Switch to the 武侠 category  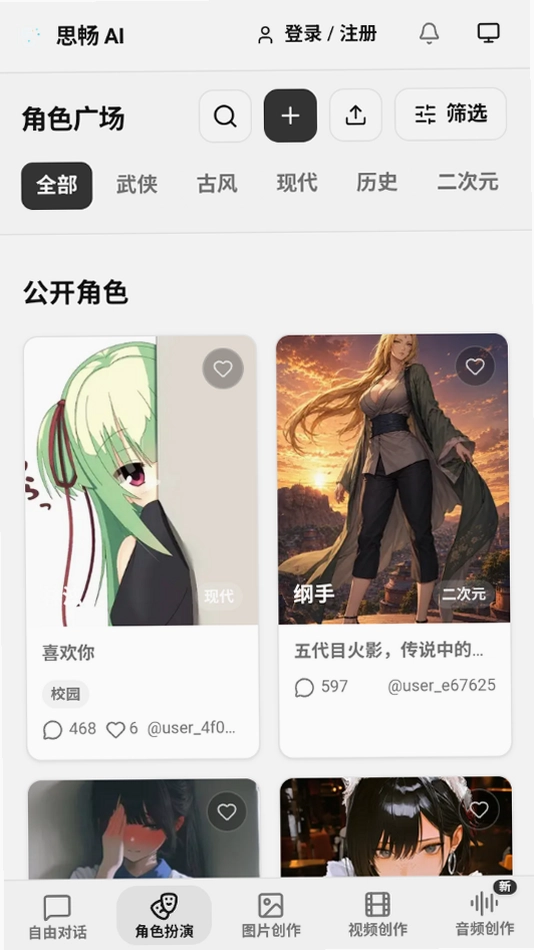137,184
